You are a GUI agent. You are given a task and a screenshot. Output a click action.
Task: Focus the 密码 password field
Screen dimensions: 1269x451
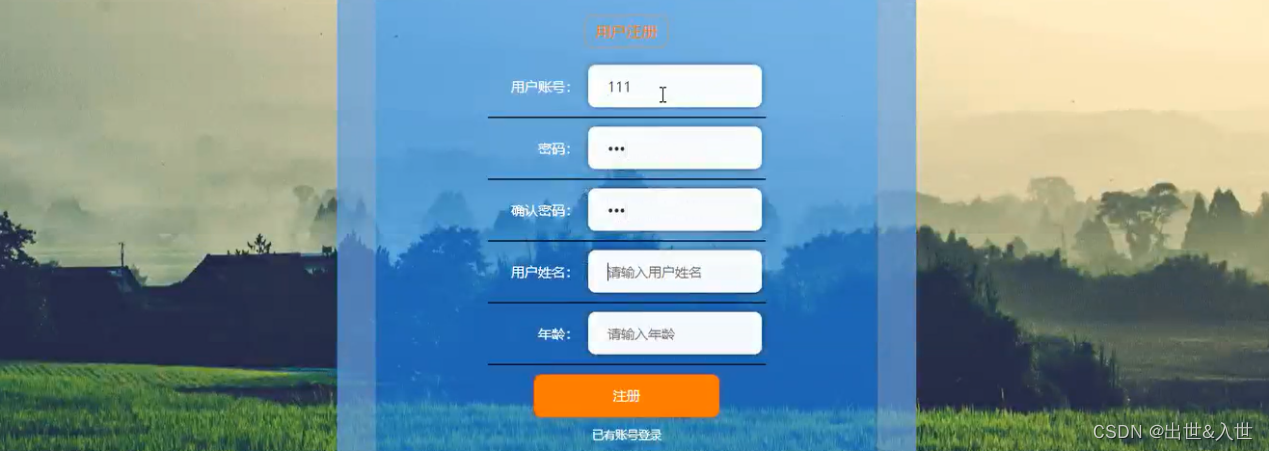point(674,148)
